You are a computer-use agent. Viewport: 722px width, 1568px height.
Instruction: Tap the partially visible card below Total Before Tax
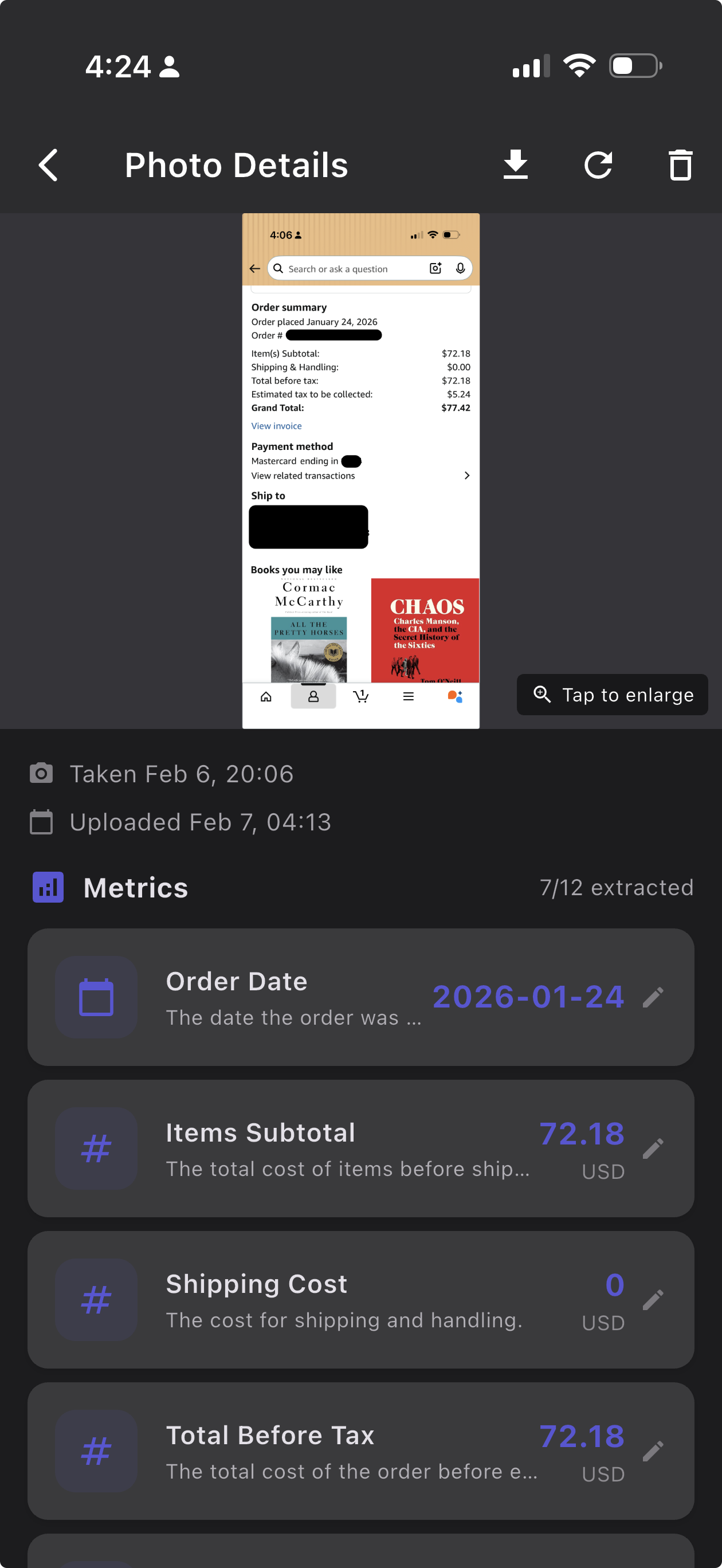click(x=361, y=1552)
